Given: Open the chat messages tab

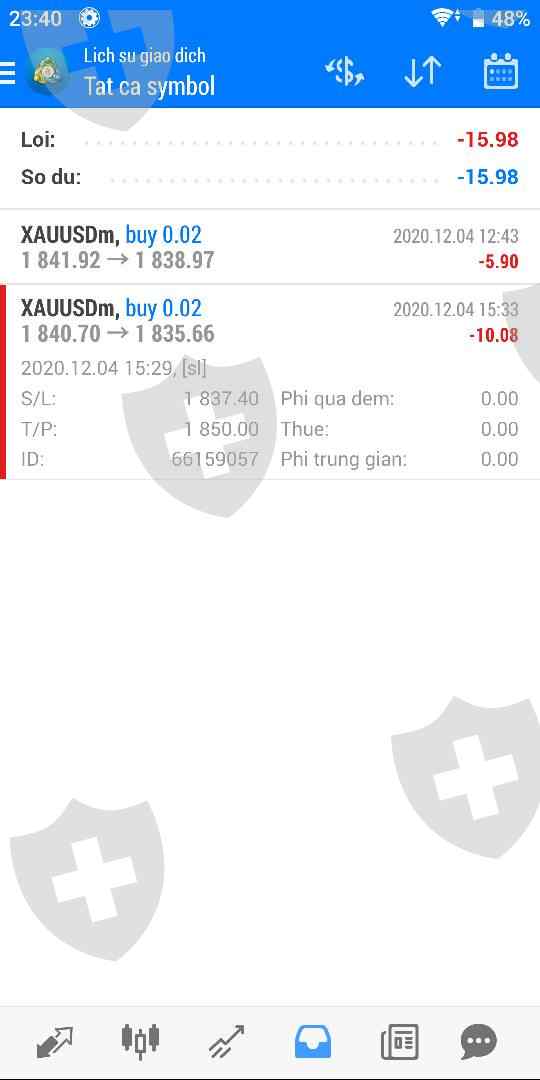Looking at the screenshot, I should pos(479,1042).
